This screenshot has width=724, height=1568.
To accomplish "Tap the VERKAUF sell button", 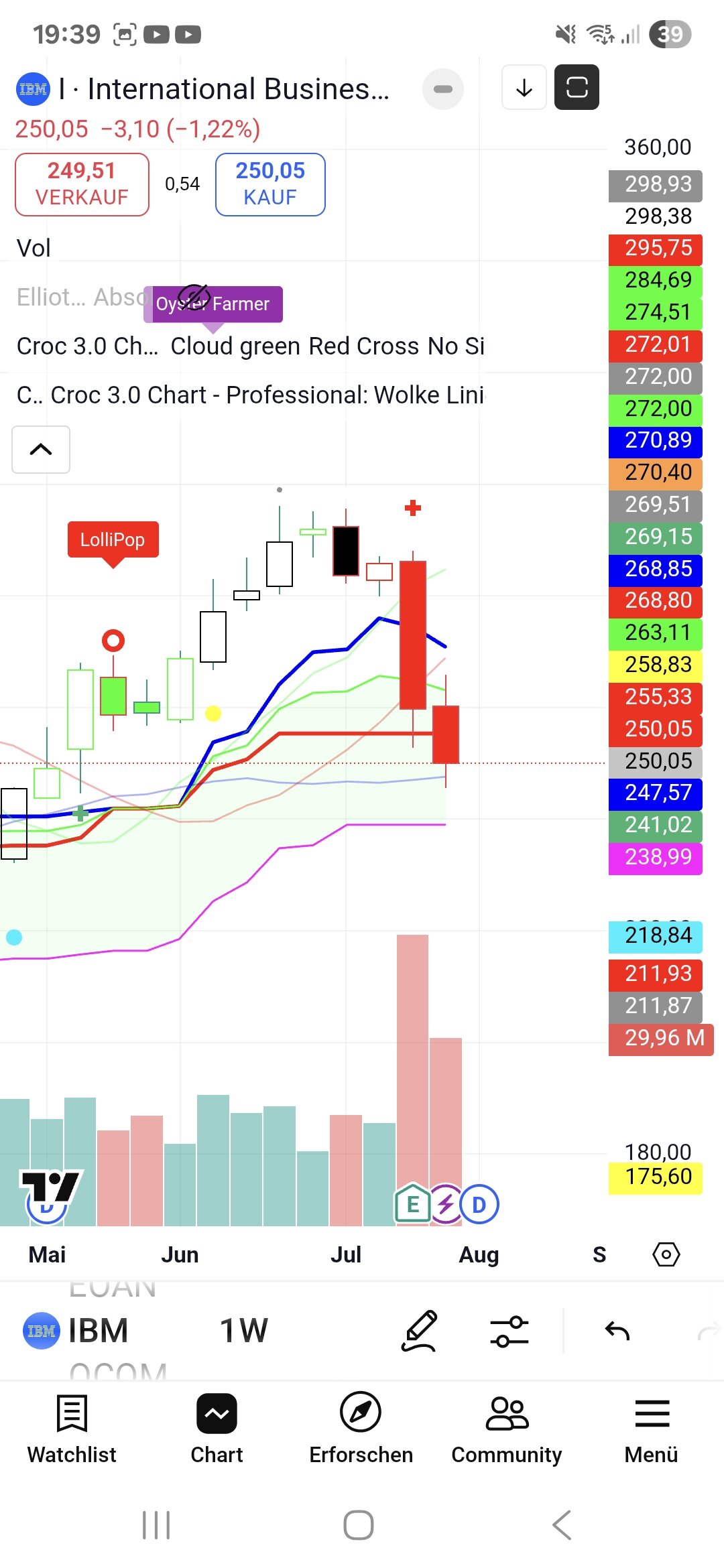I will pyautogui.click(x=82, y=184).
